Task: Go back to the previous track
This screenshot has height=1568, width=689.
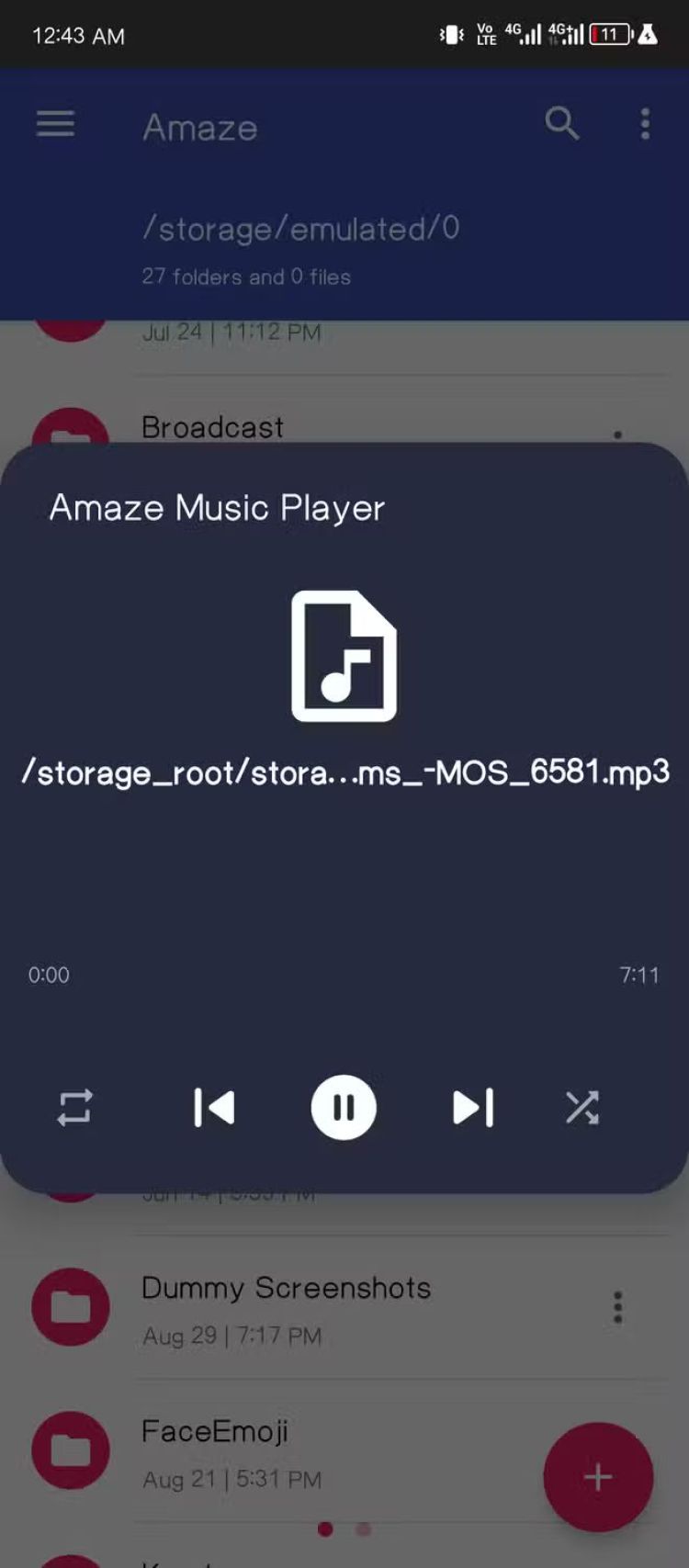Action: pyautogui.click(x=214, y=1107)
